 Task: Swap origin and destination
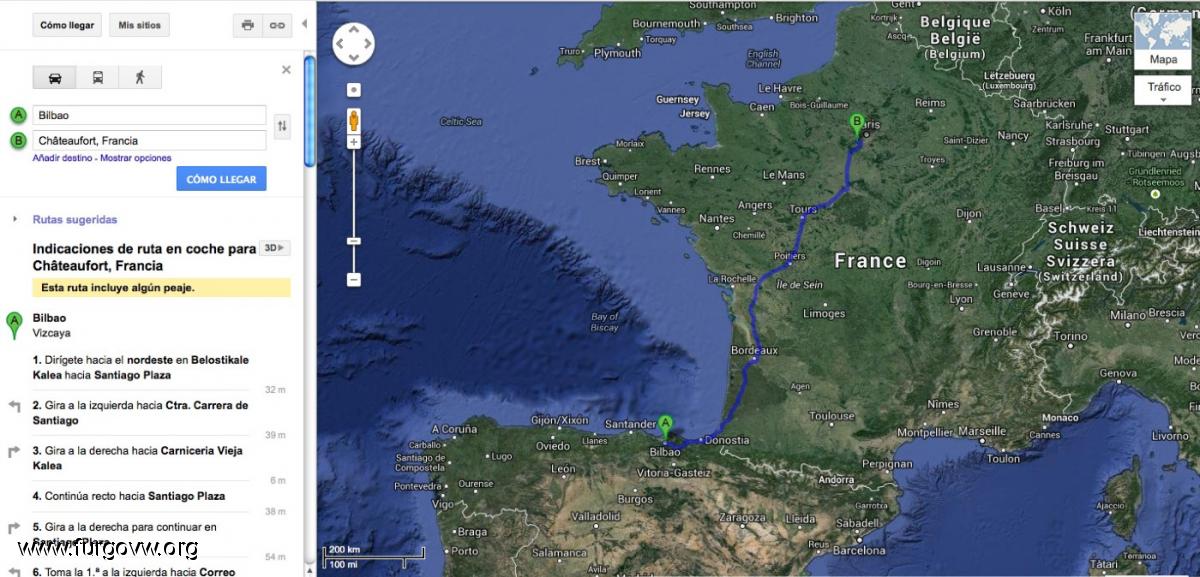(282, 126)
